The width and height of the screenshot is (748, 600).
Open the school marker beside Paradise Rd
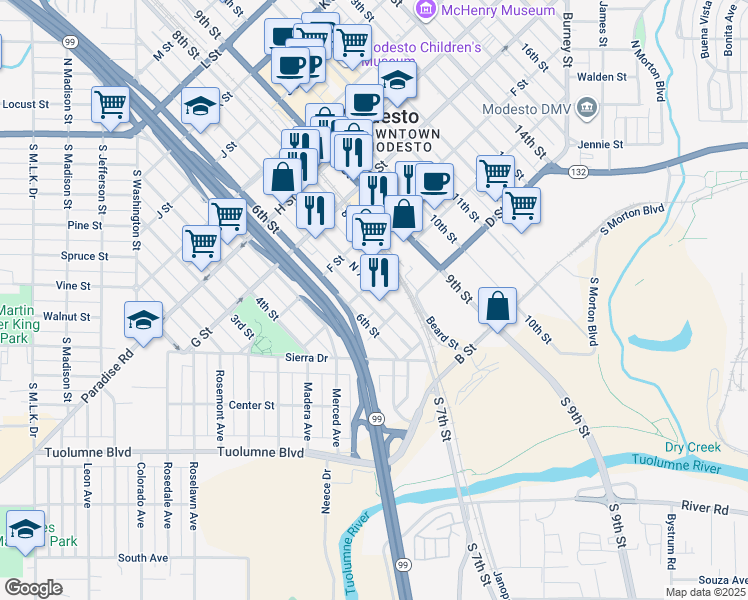pos(144,320)
